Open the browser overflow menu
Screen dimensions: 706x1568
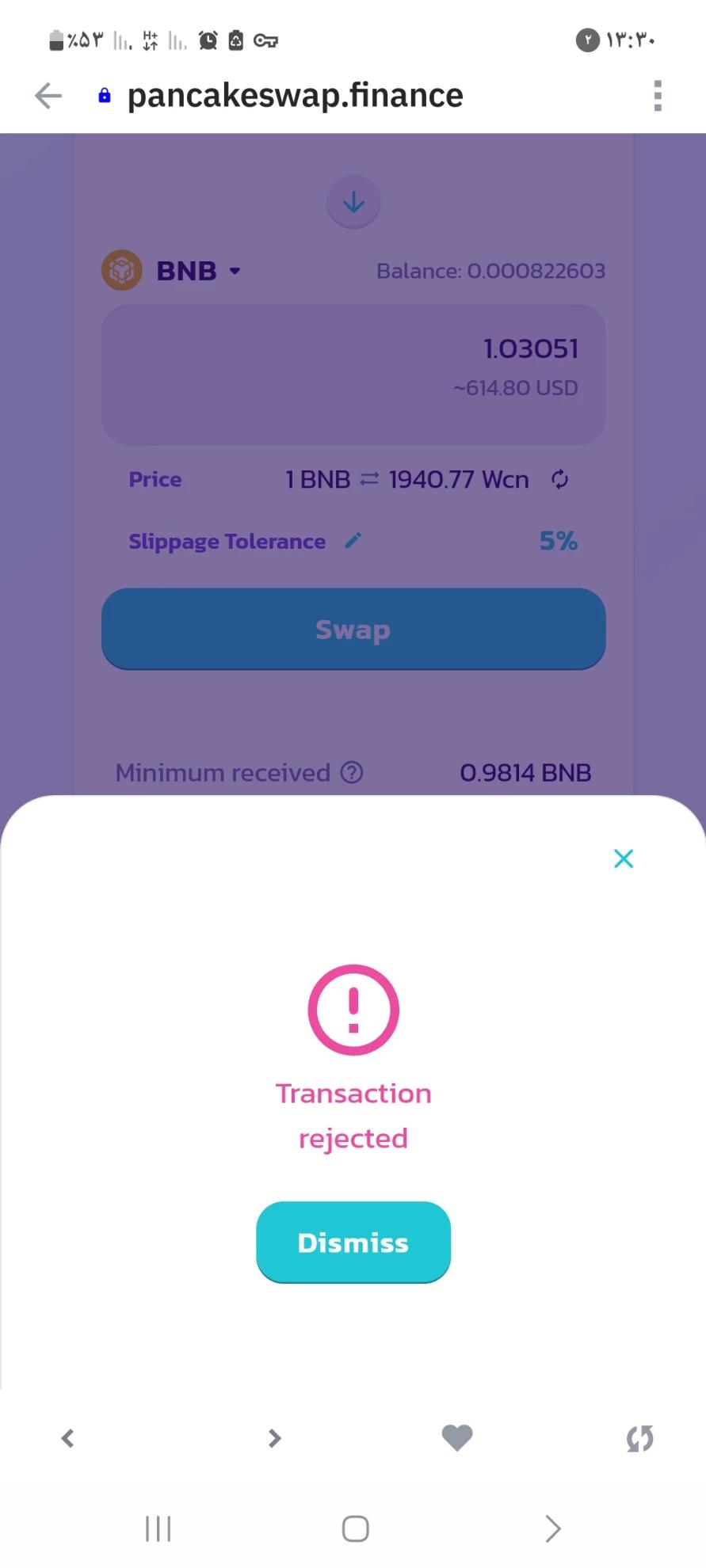tap(657, 96)
